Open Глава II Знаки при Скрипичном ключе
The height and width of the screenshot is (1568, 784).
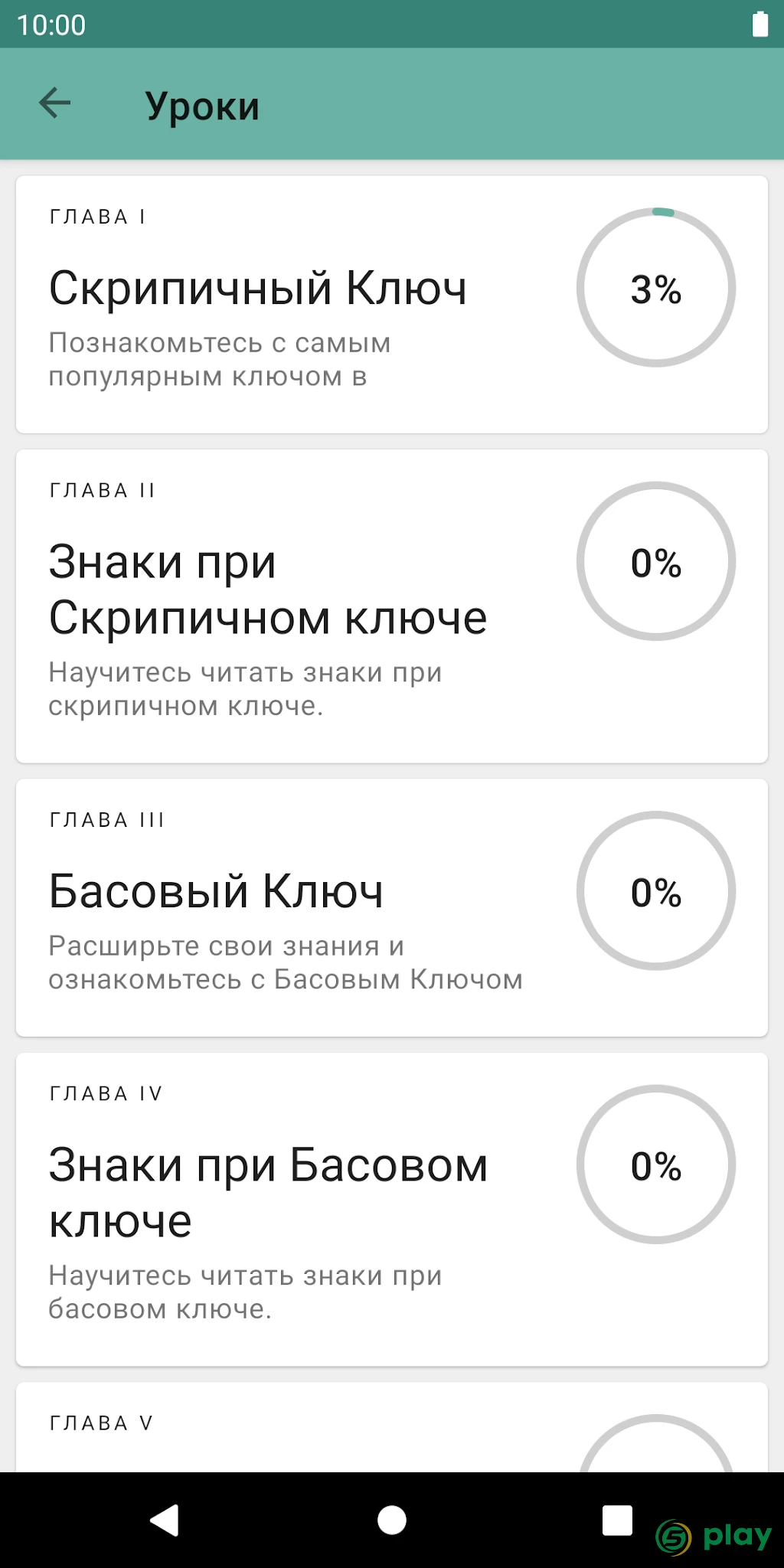392,606
